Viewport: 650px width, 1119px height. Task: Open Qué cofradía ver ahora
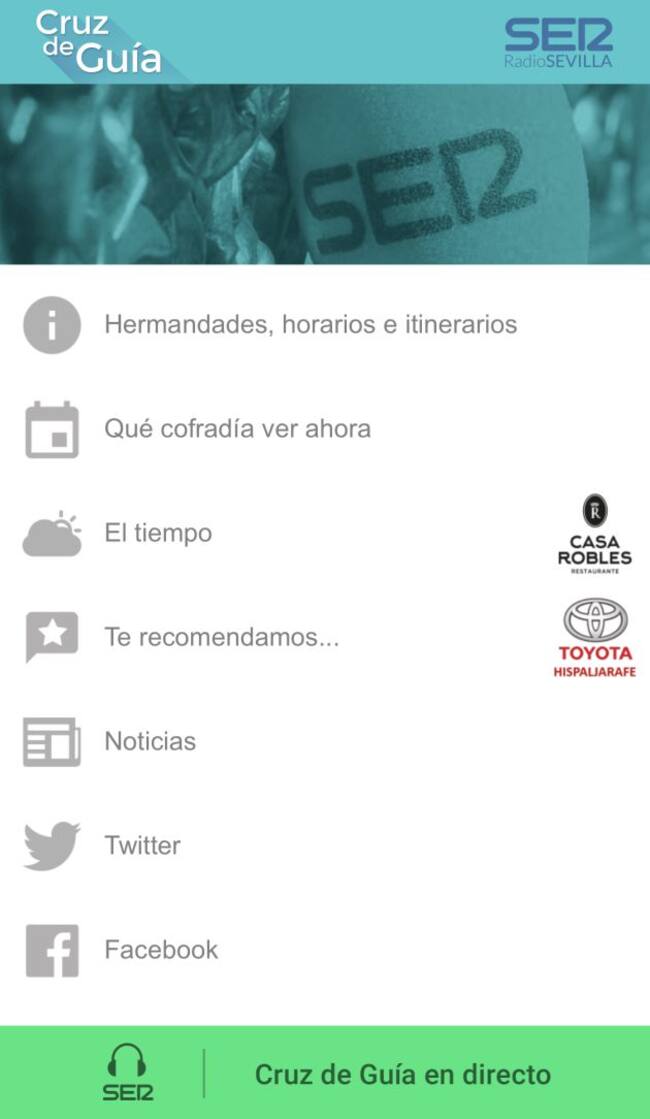237,429
